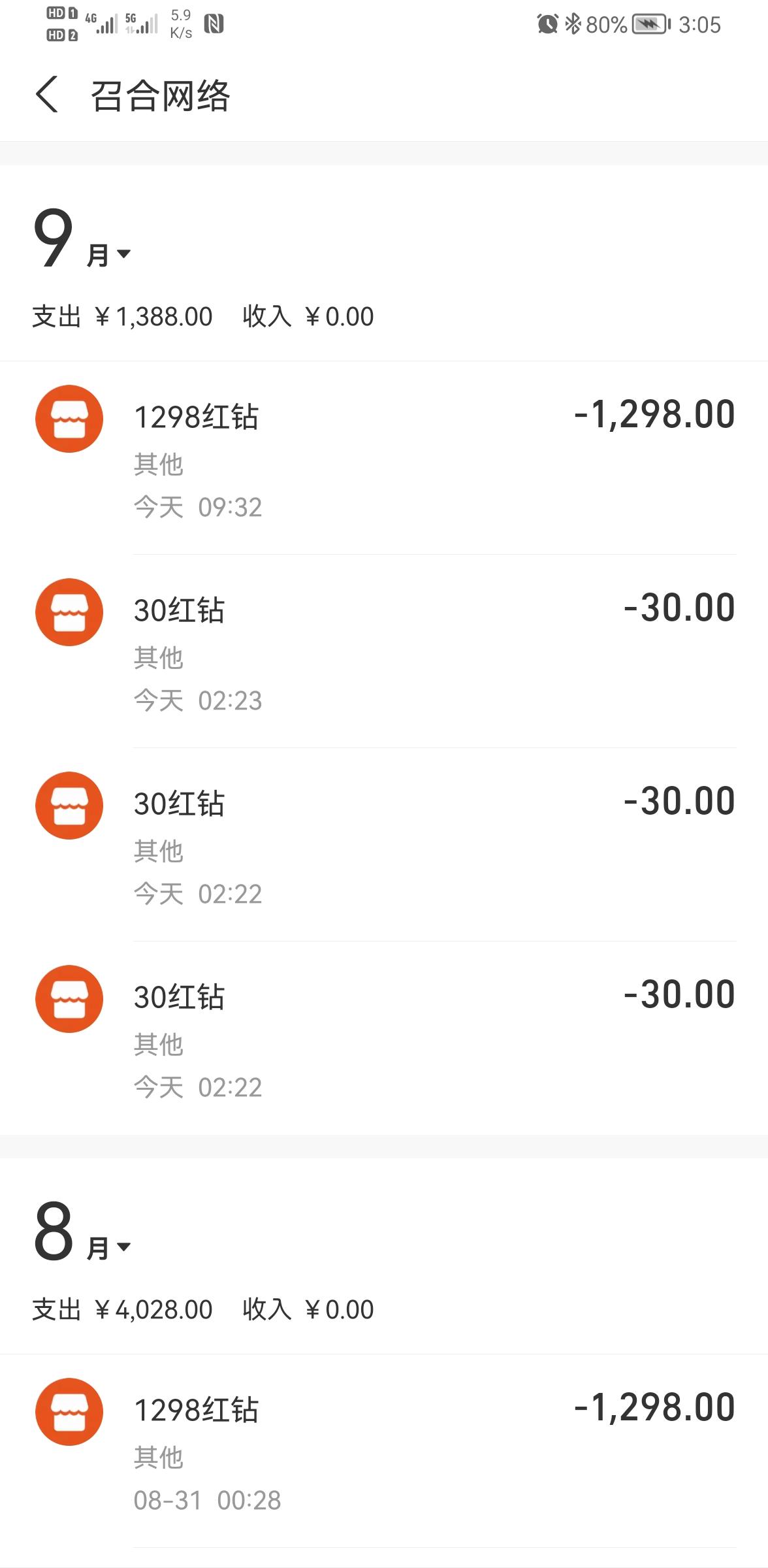Open the 1298红钻 transaction dated 08-31 00:28
This screenshot has height=1568, width=768.
(384, 1451)
